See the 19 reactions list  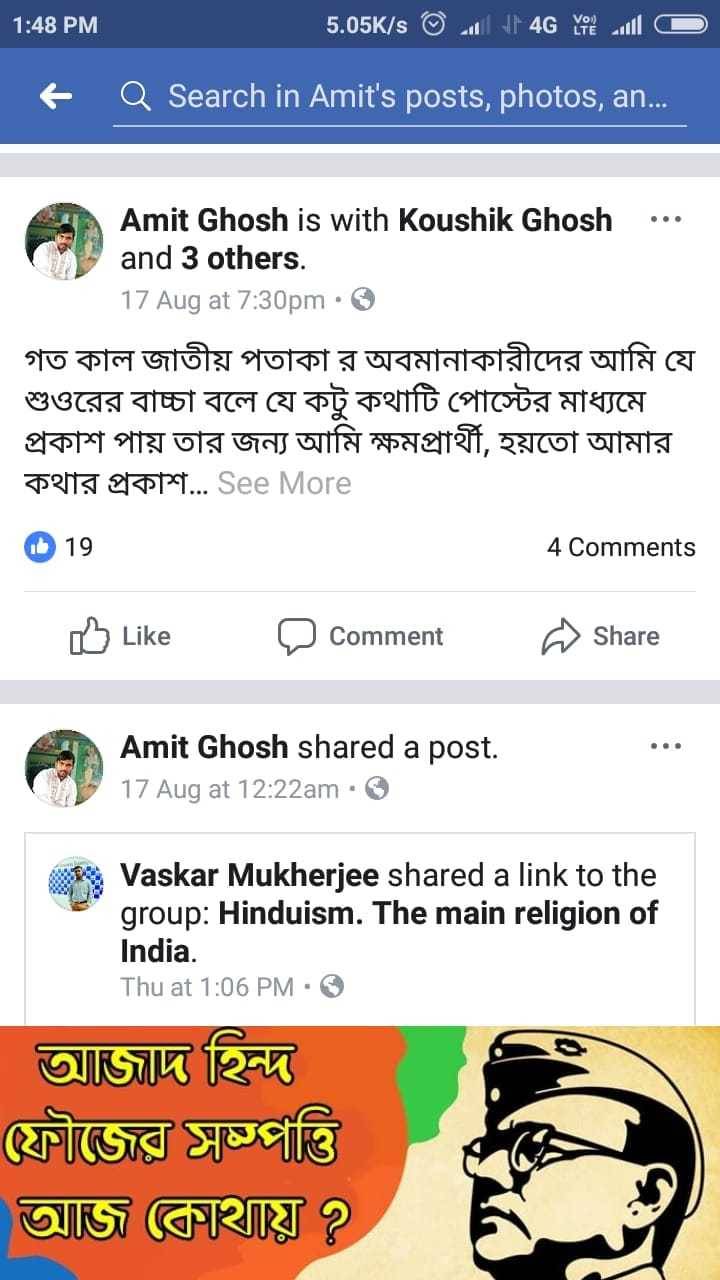click(x=60, y=547)
